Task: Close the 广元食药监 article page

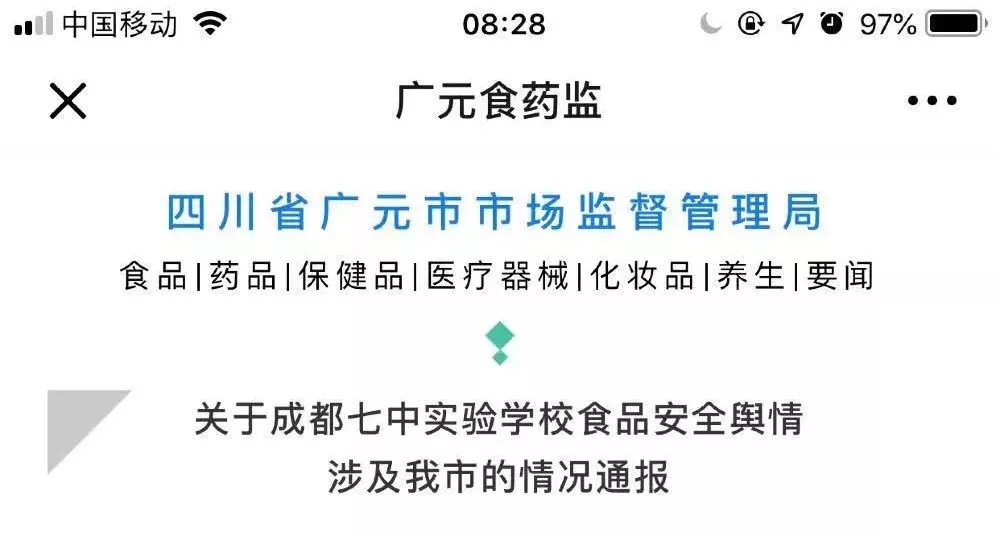Action: [x=68, y=101]
